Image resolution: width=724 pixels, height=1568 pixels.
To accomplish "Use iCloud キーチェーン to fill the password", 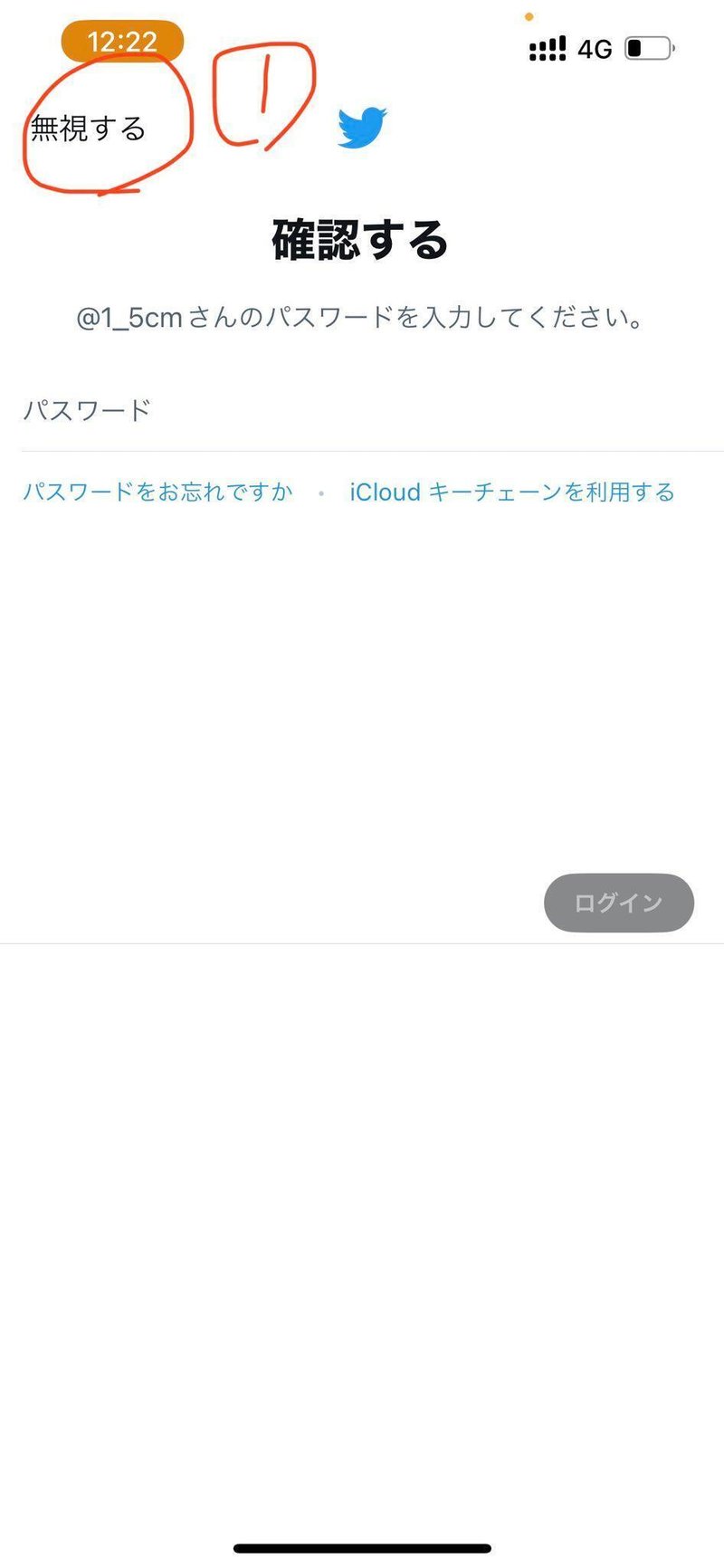I will click(511, 492).
